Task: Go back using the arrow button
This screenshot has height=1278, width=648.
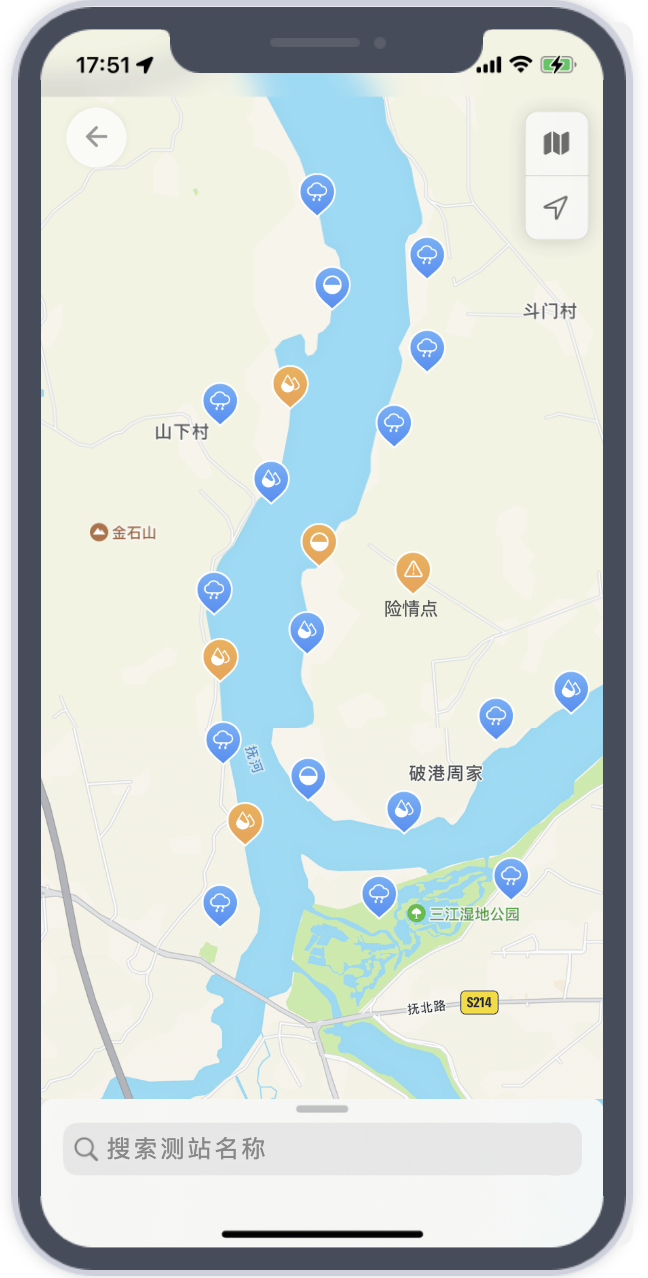Action: (96, 137)
